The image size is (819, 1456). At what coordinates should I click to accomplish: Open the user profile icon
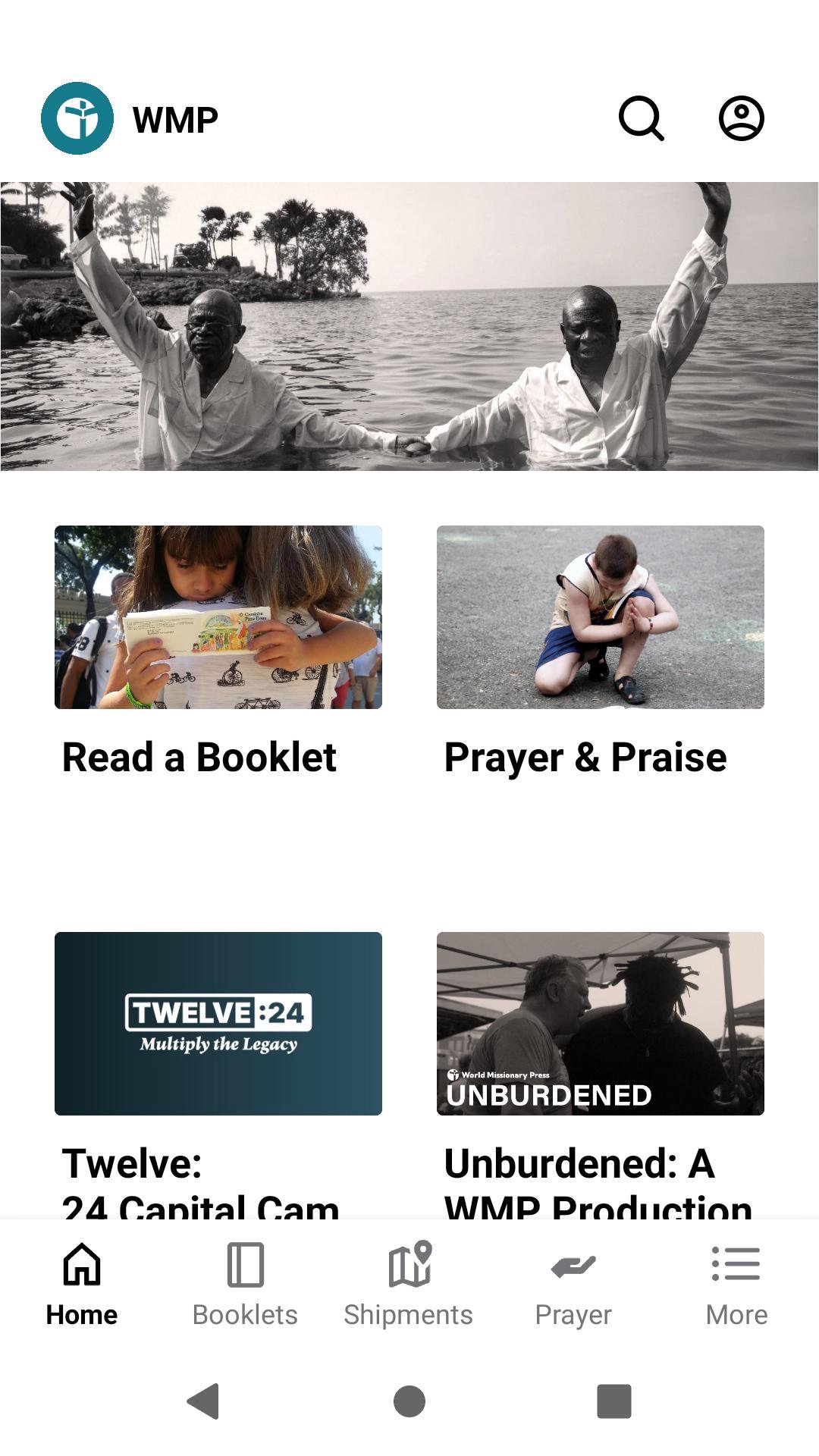click(741, 118)
